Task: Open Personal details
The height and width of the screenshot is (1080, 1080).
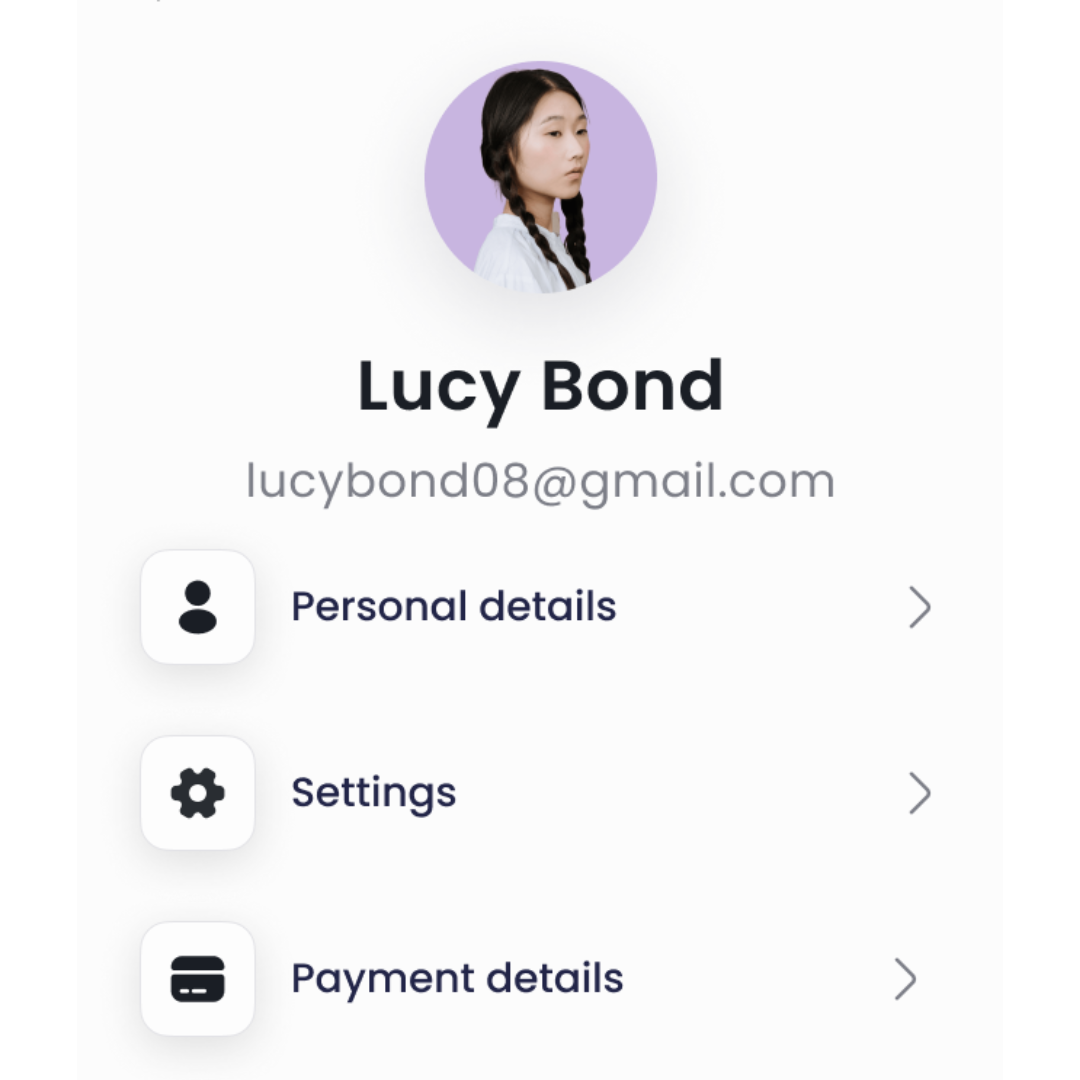Action: click(453, 607)
